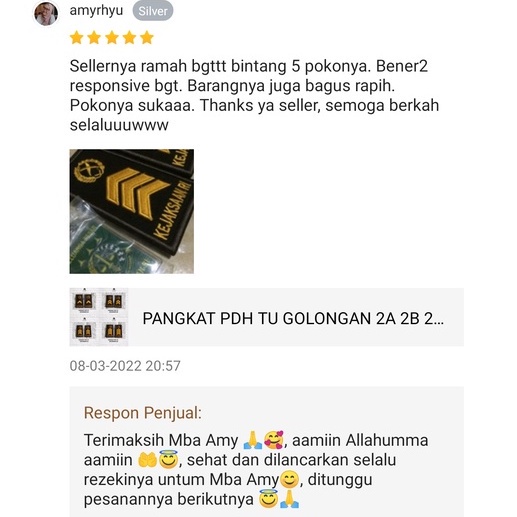Image resolution: width=517 pixels, height=517 pixels.
Task: Enlarge the review photo of Kejaksaan patches
Action: [132, 211]
